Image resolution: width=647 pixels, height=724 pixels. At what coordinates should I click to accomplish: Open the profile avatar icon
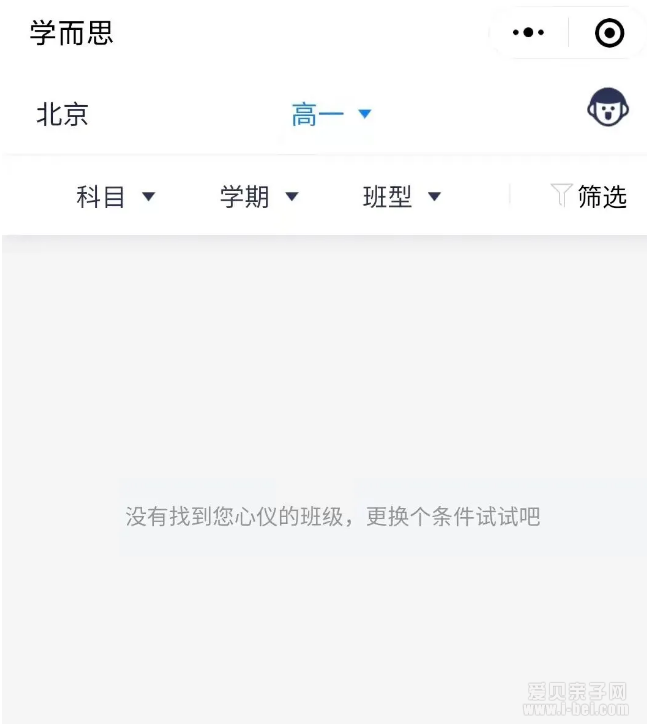click(607, 108)
